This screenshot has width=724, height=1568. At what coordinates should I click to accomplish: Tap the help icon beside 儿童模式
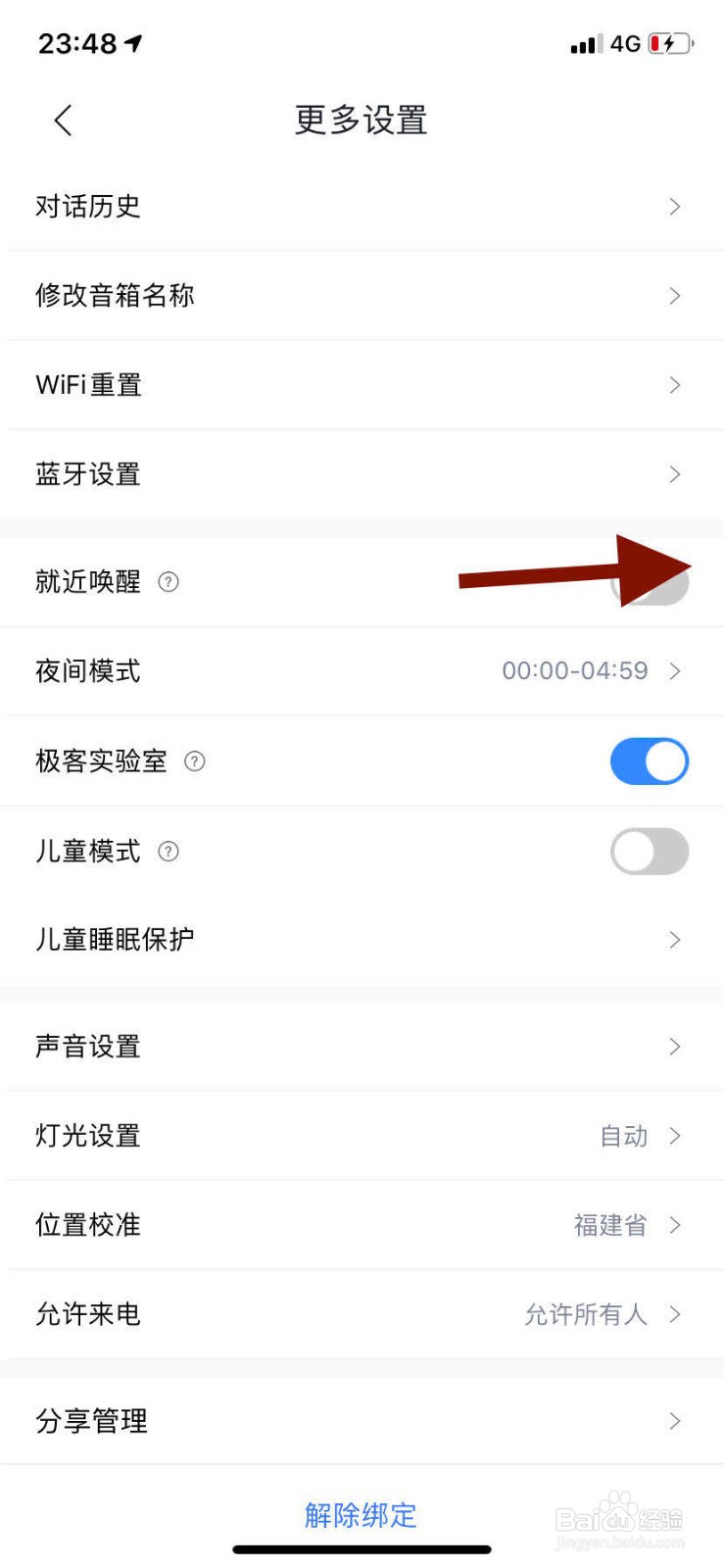pos(169,852)
